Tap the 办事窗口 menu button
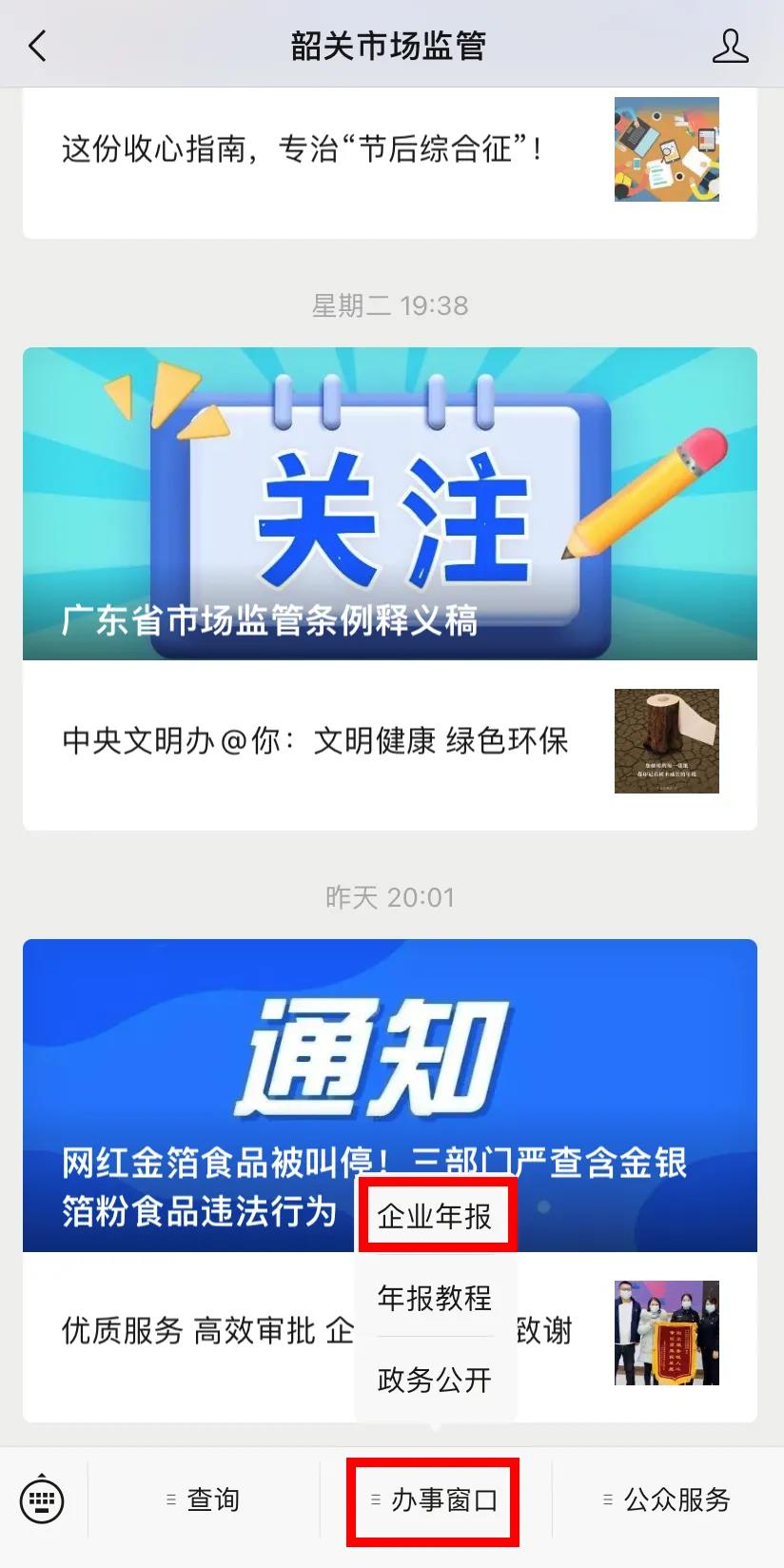The width and height of the screenshot is (784, 1568). 435,1500
